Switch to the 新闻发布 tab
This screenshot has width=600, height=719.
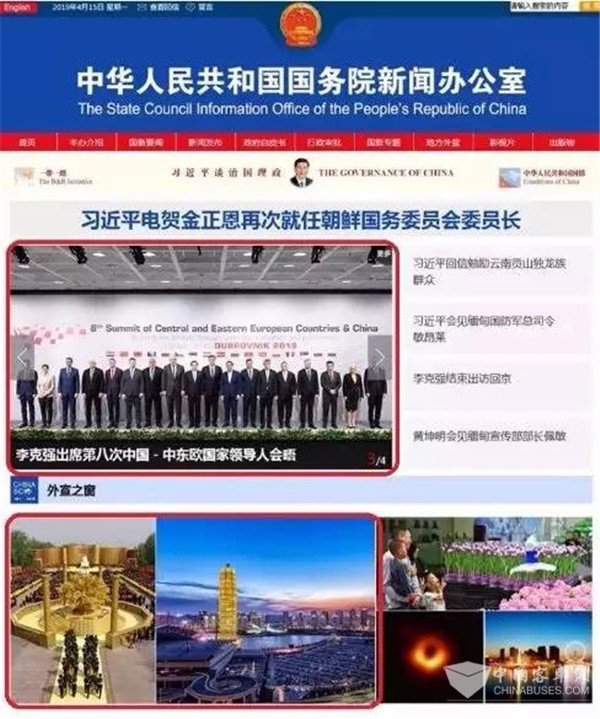point(205,143)
